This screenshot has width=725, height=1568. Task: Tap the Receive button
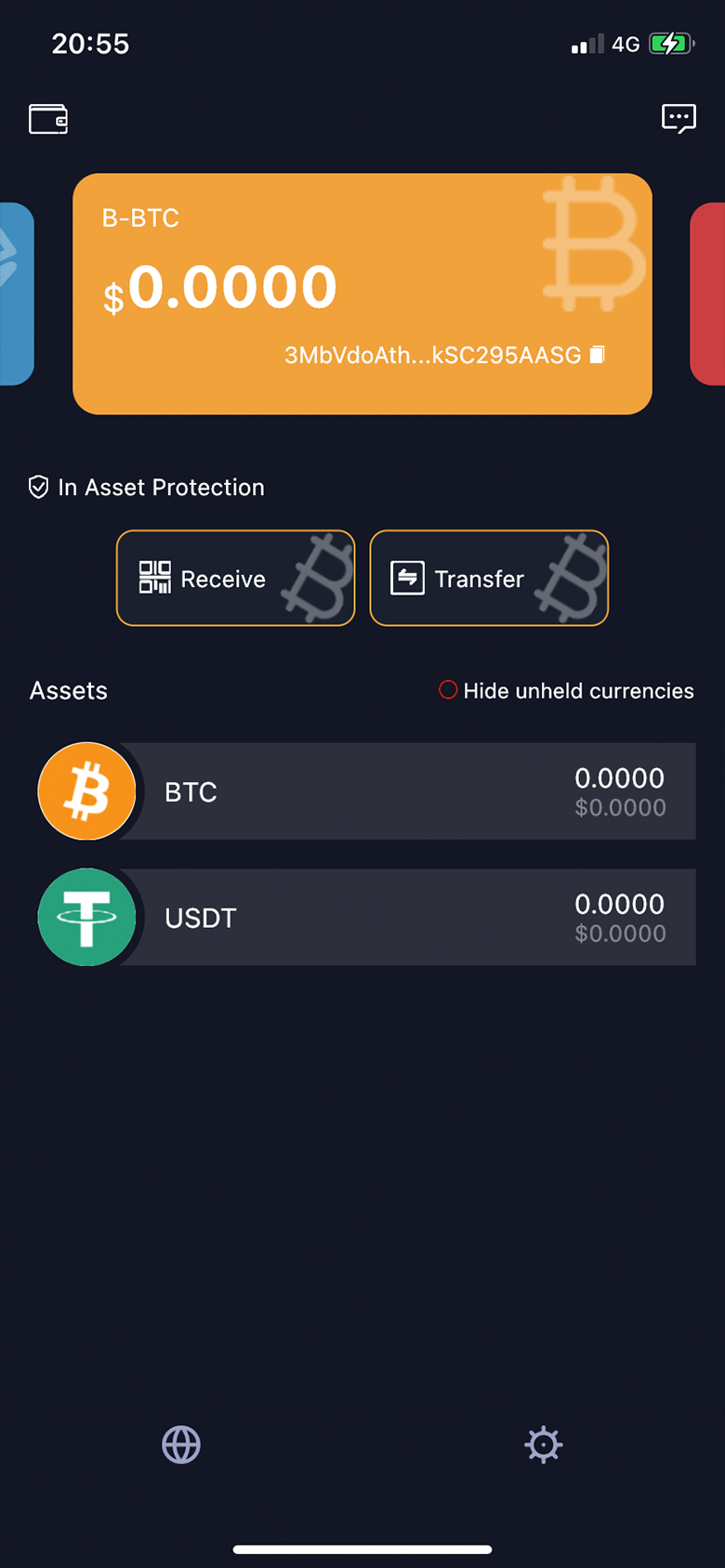coord(235,578)
